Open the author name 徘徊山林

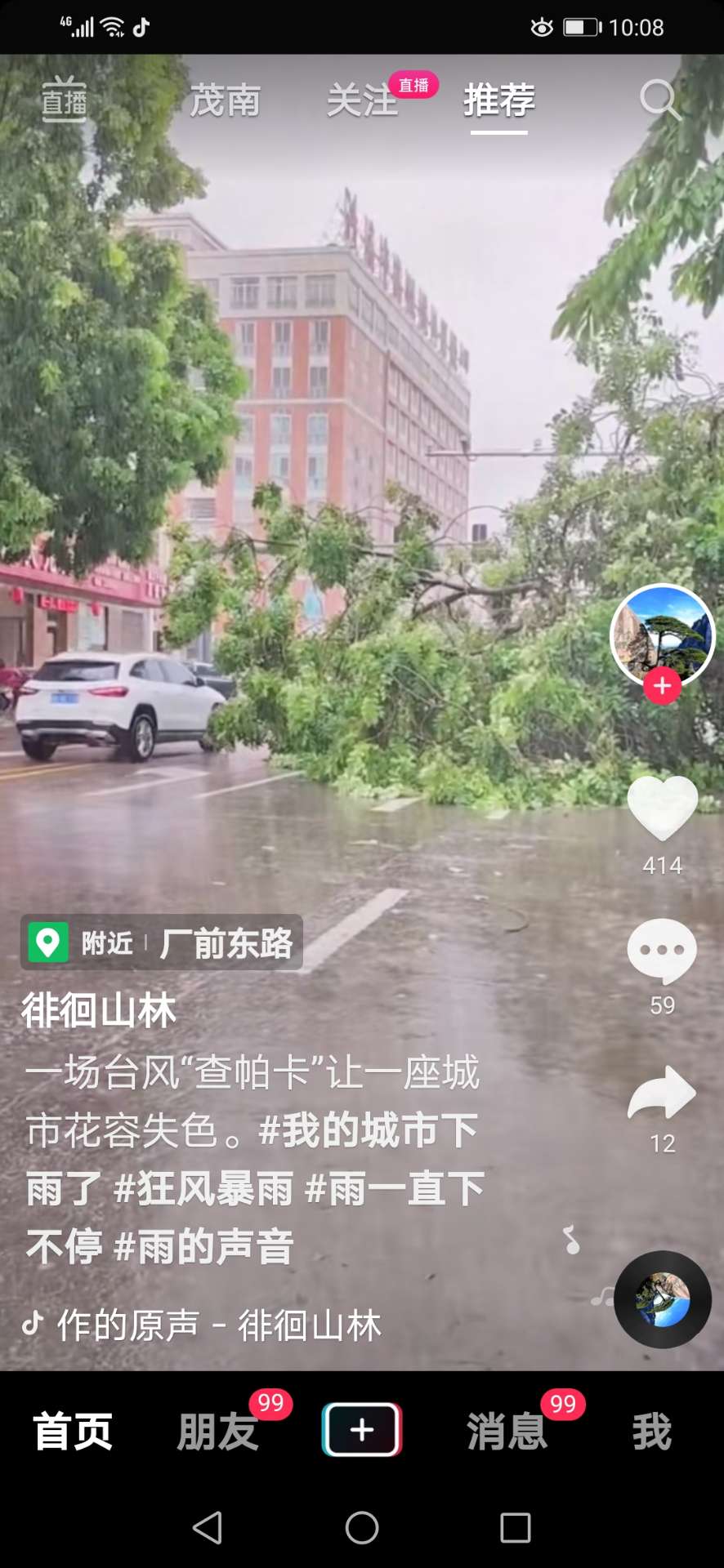(99, 1011)
